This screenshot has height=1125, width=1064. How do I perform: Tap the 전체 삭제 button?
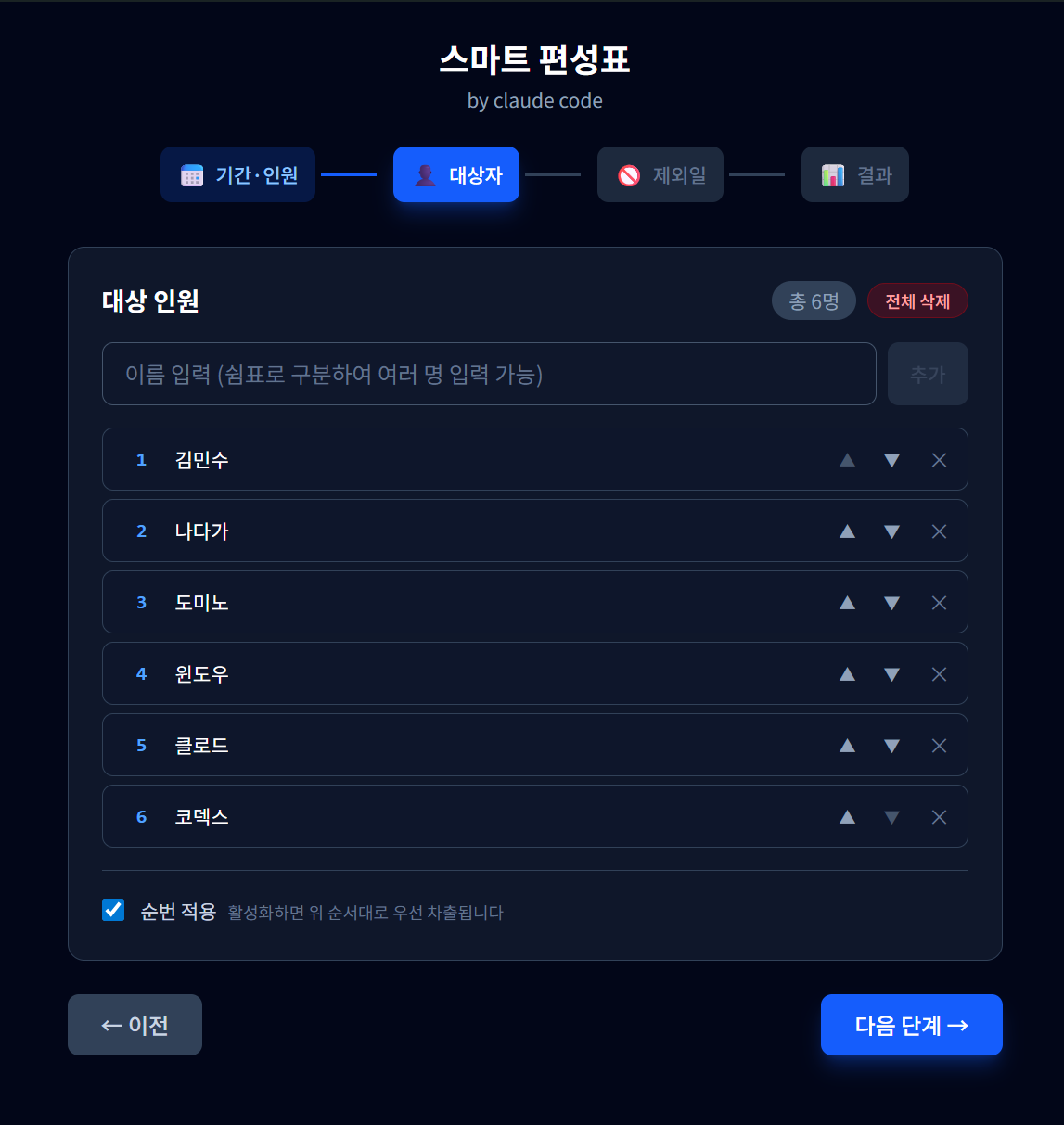(917, 301)
